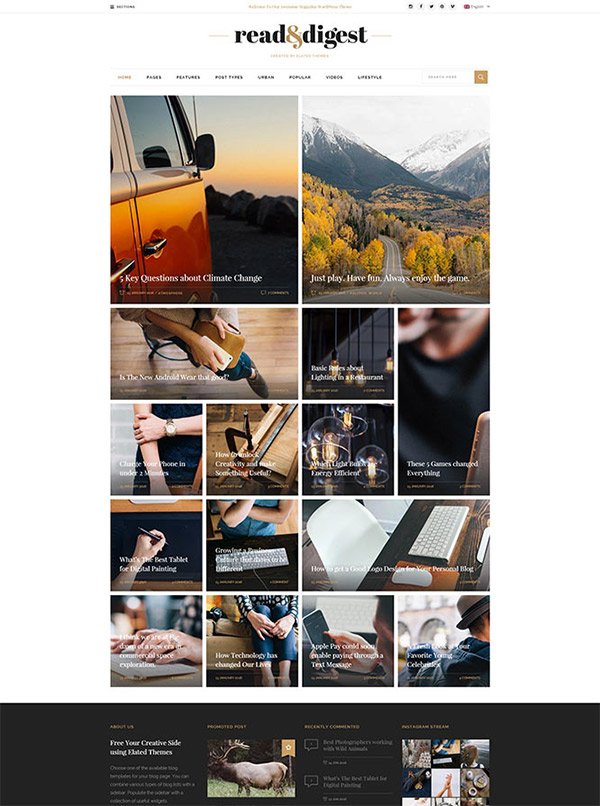
Task: Open the Twitter icon in the top bar
Action: click(x=431, y=6)
